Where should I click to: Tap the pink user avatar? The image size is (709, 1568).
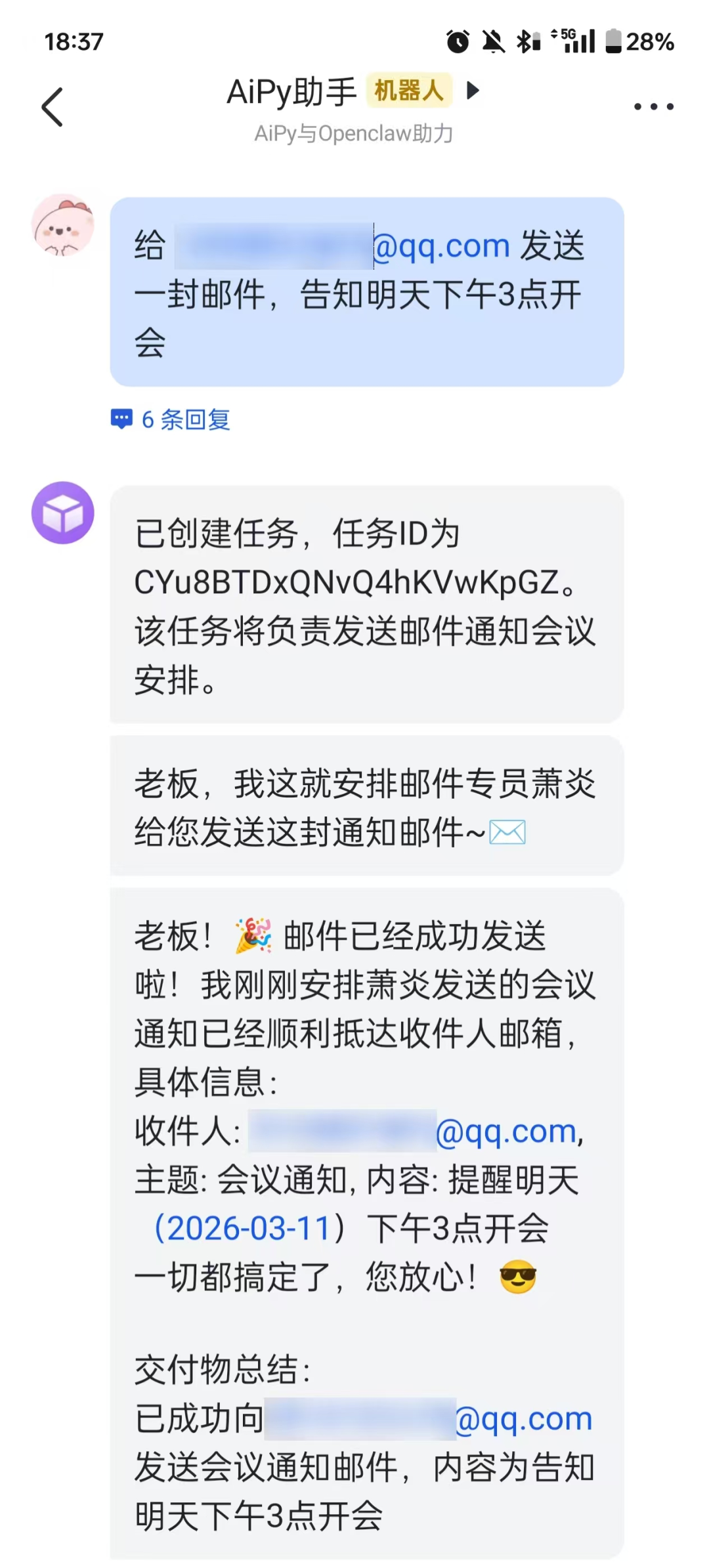(x=63, y=224)
